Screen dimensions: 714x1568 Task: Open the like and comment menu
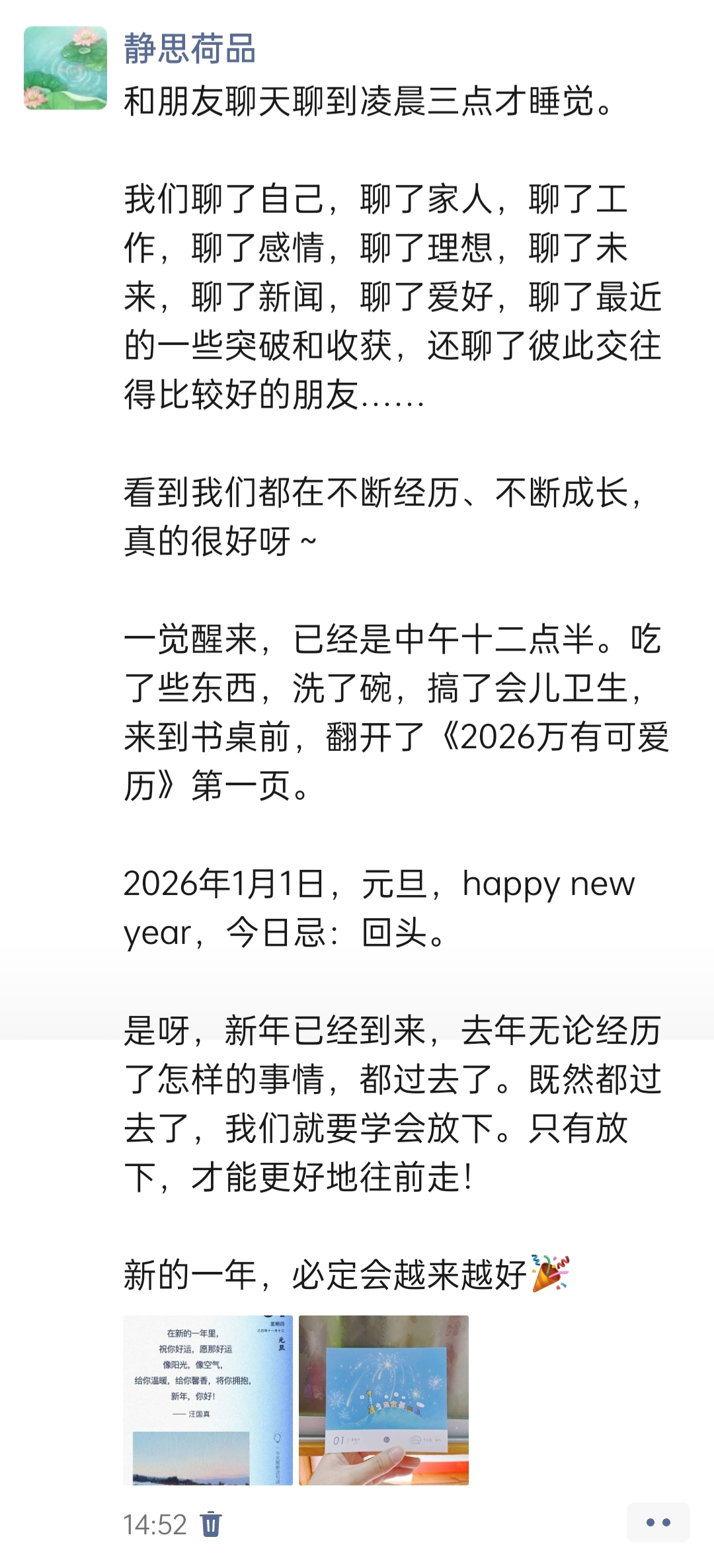[x=658, y=1522]
